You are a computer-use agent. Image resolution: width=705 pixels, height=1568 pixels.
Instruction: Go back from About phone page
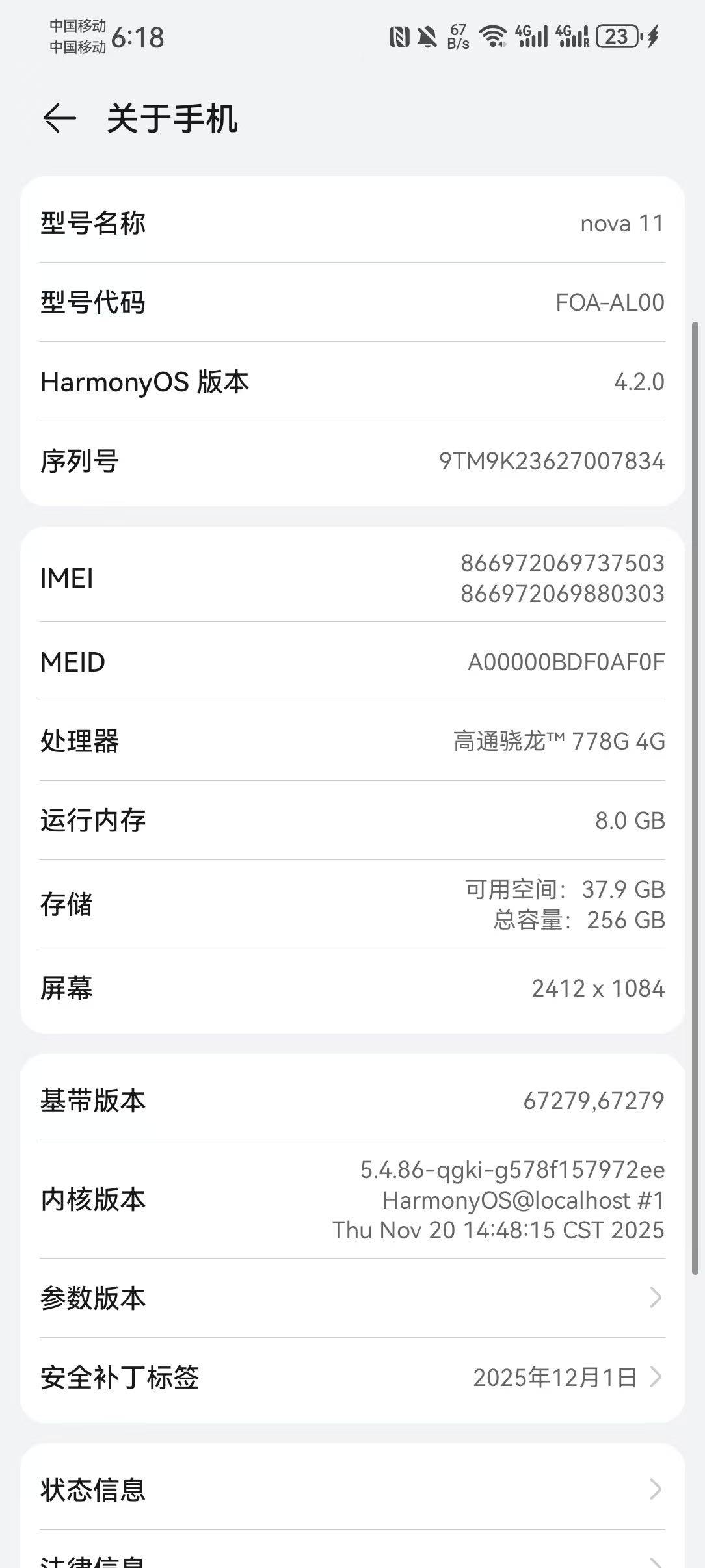59,118
